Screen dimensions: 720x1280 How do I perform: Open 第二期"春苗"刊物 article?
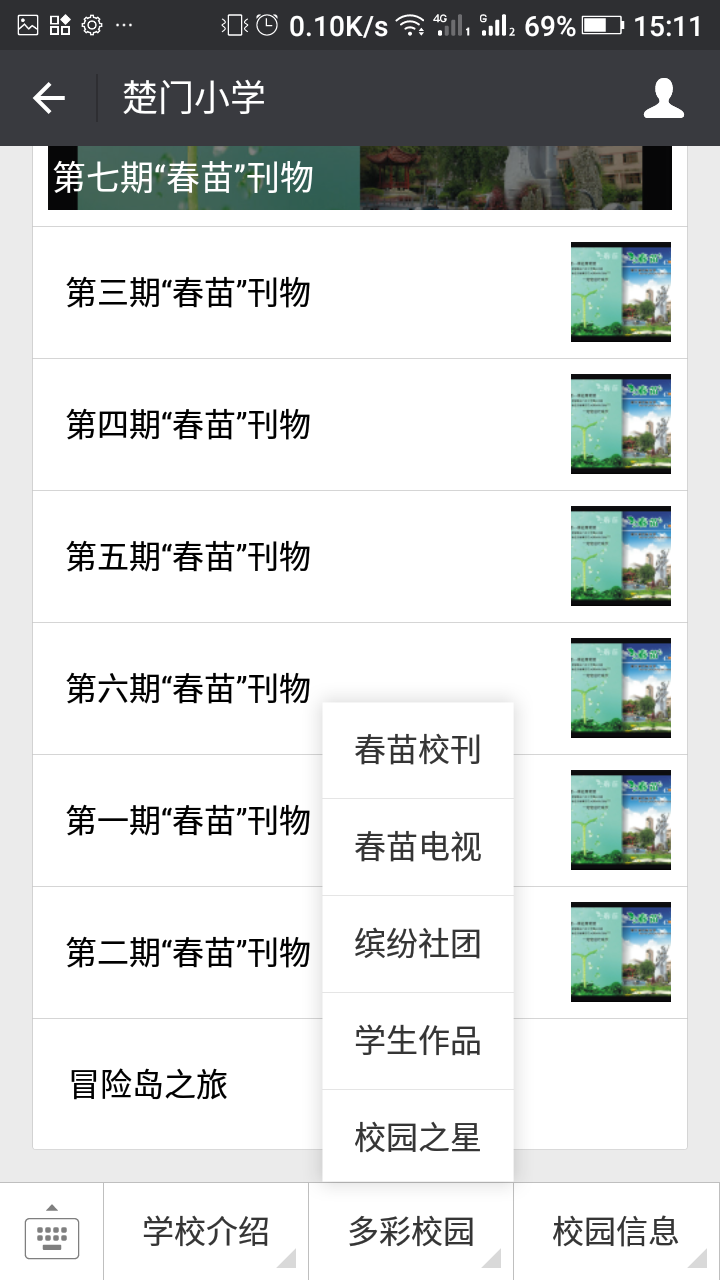(x=190, y=953)
